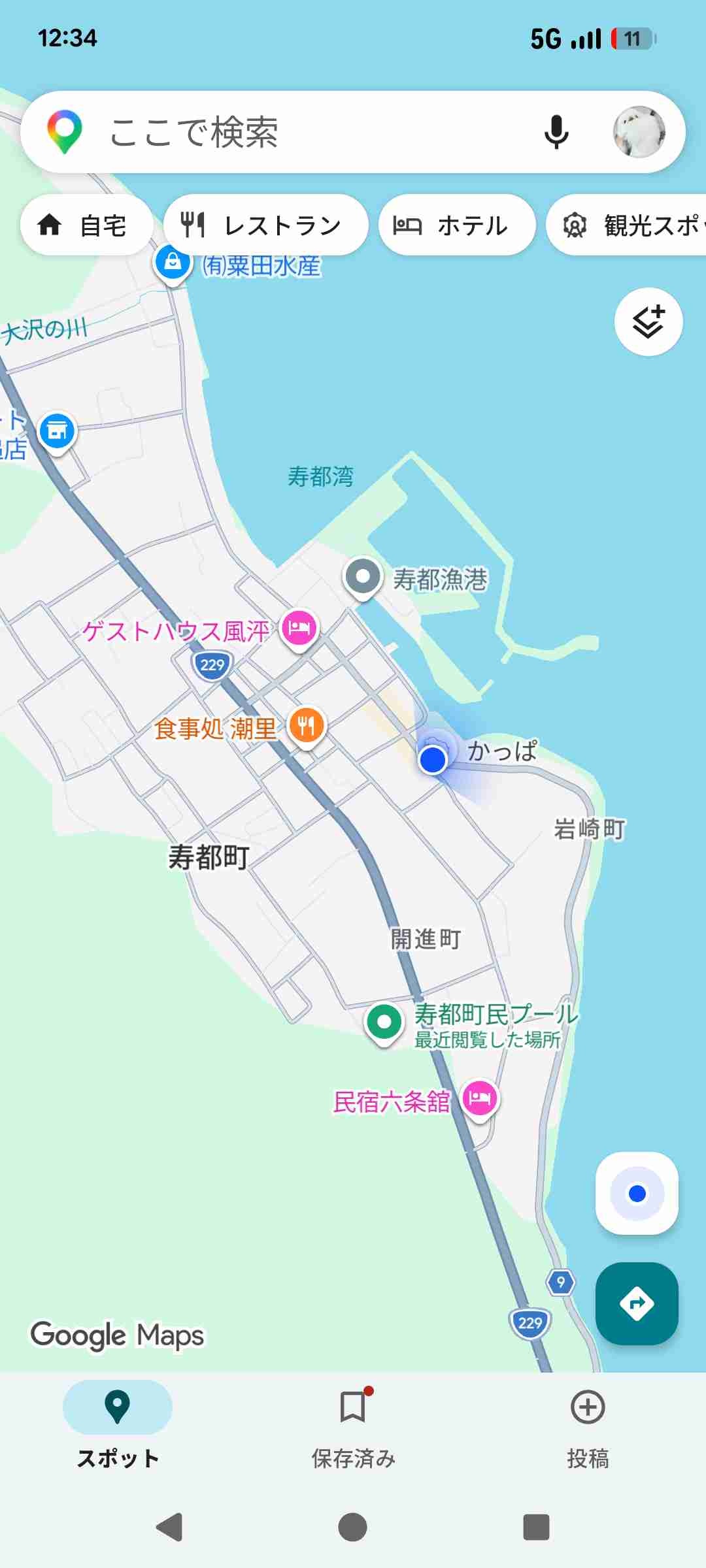Start voice search with the microphone

pos(556,132)
